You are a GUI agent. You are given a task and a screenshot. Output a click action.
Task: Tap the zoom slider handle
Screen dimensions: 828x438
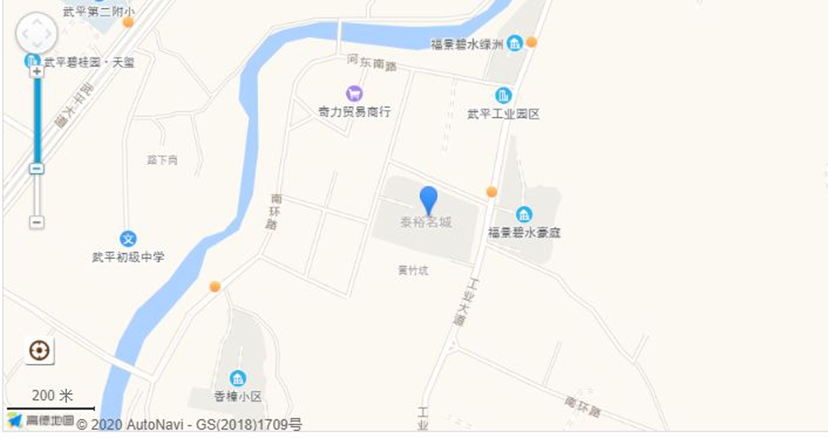(37, 168)
